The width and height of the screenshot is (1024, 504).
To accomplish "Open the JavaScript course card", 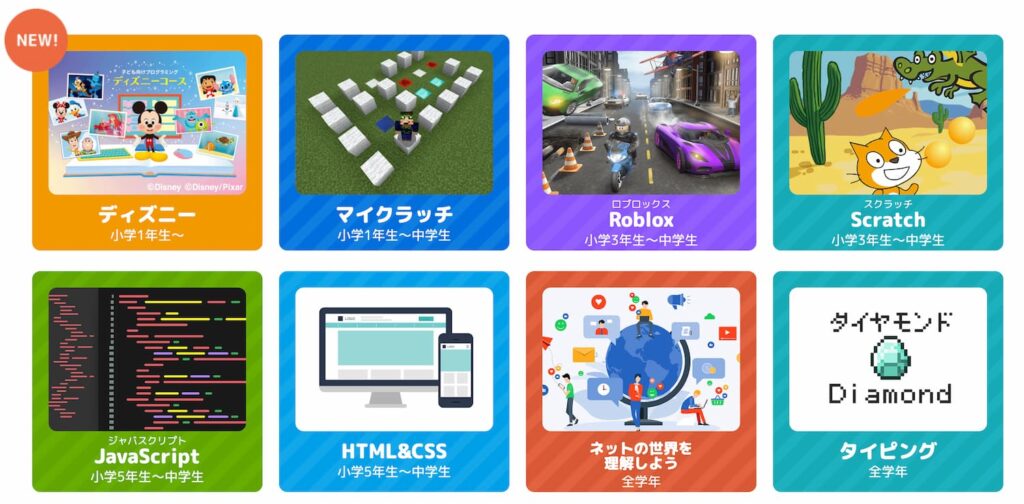I will (x=147, y=380).
